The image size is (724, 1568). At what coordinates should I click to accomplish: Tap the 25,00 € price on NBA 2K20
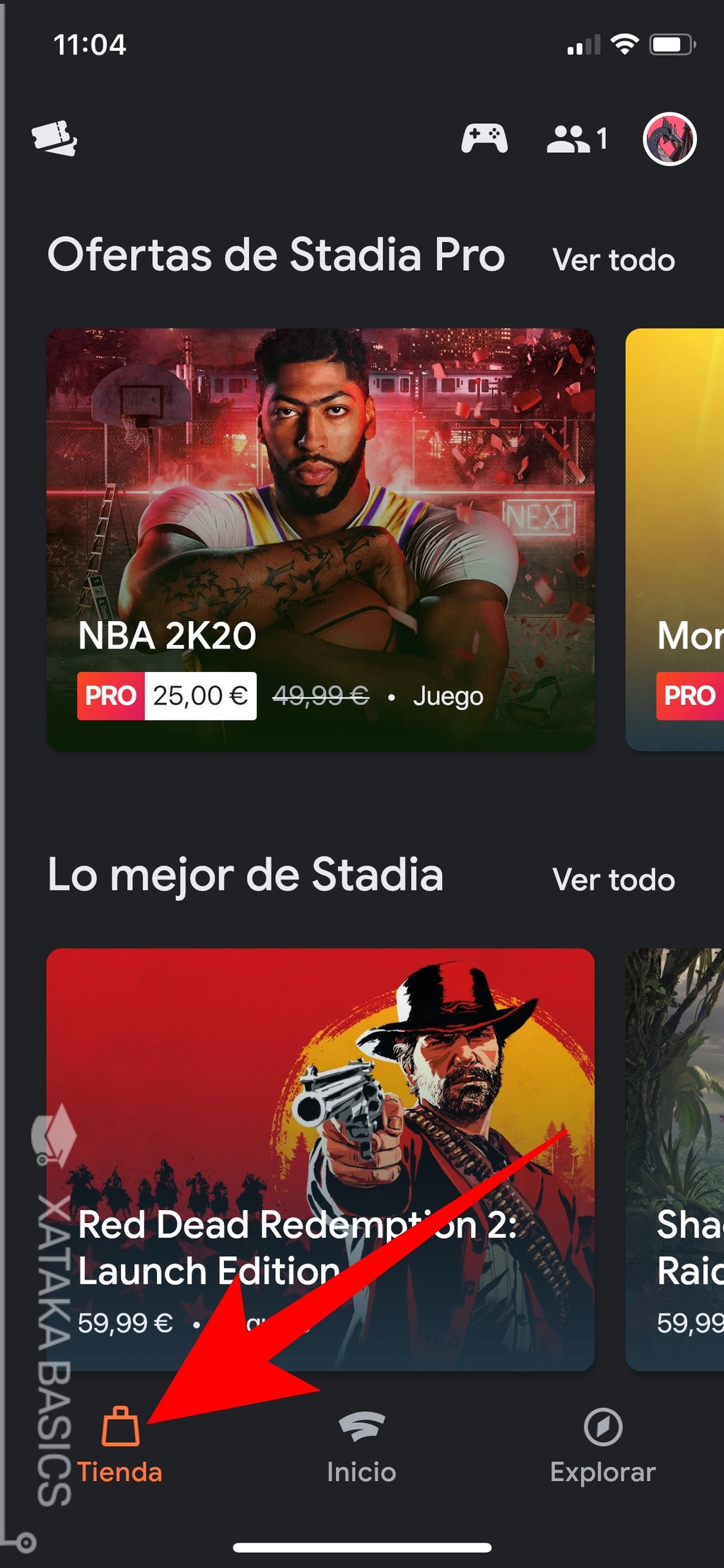click(x=202, y=696)
